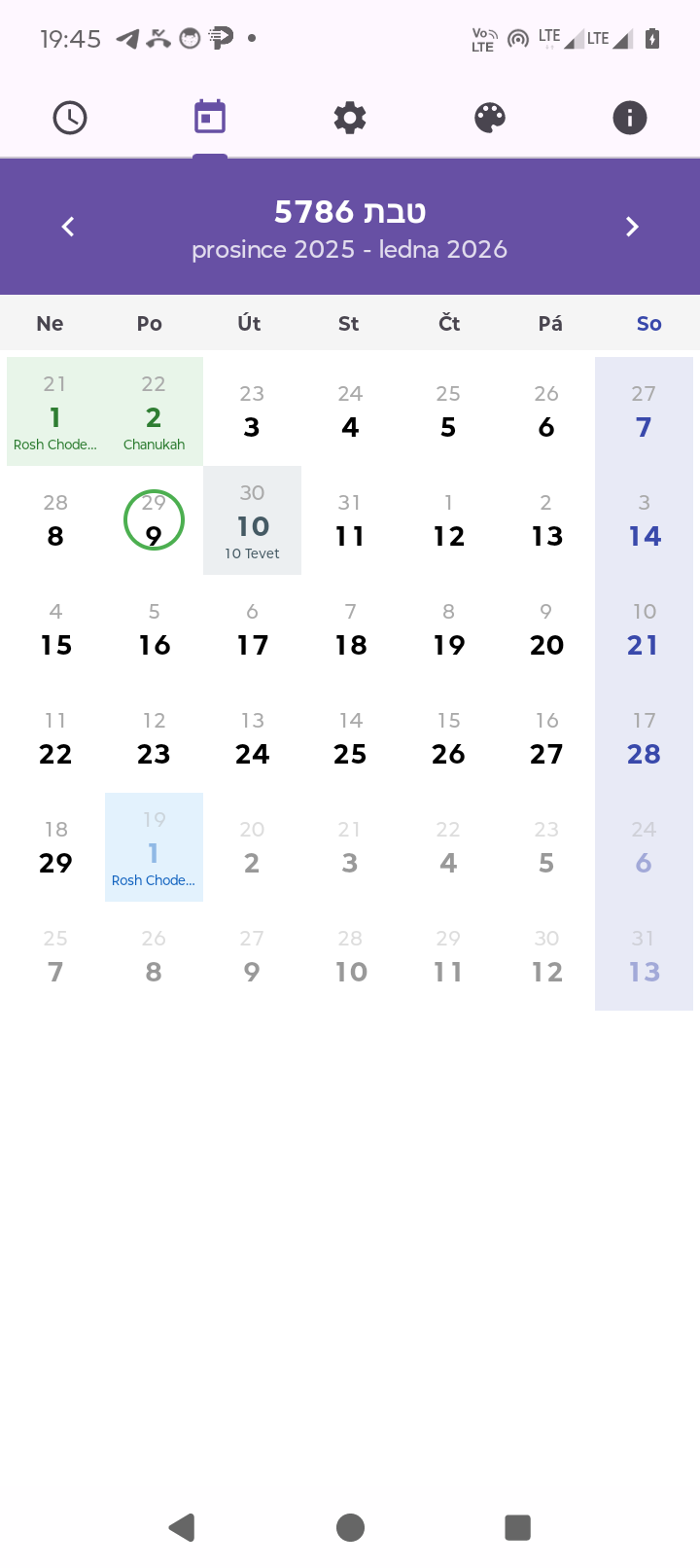
Task: Open the settings gear tab
Action: pos(350,118)
